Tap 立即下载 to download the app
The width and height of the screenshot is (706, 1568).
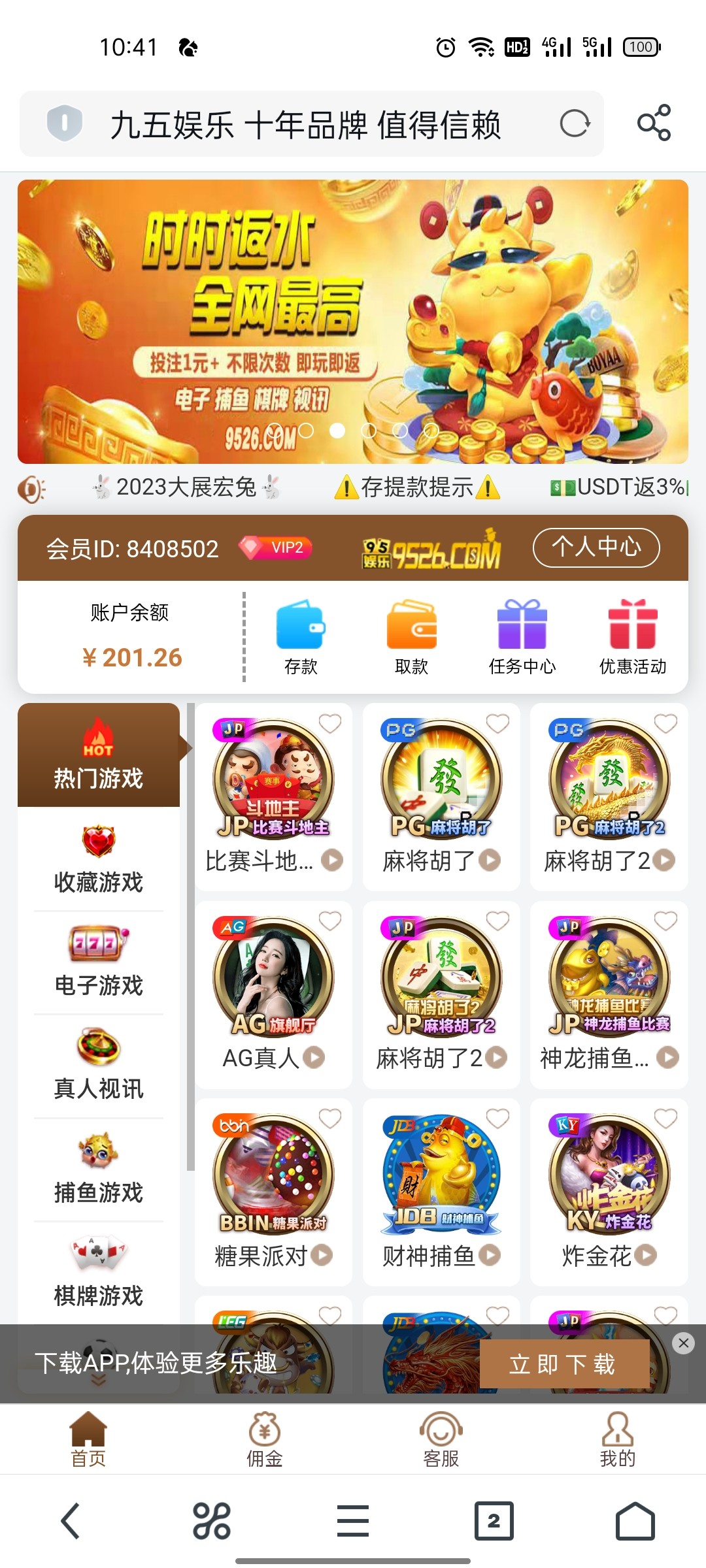coord(563,1364)
